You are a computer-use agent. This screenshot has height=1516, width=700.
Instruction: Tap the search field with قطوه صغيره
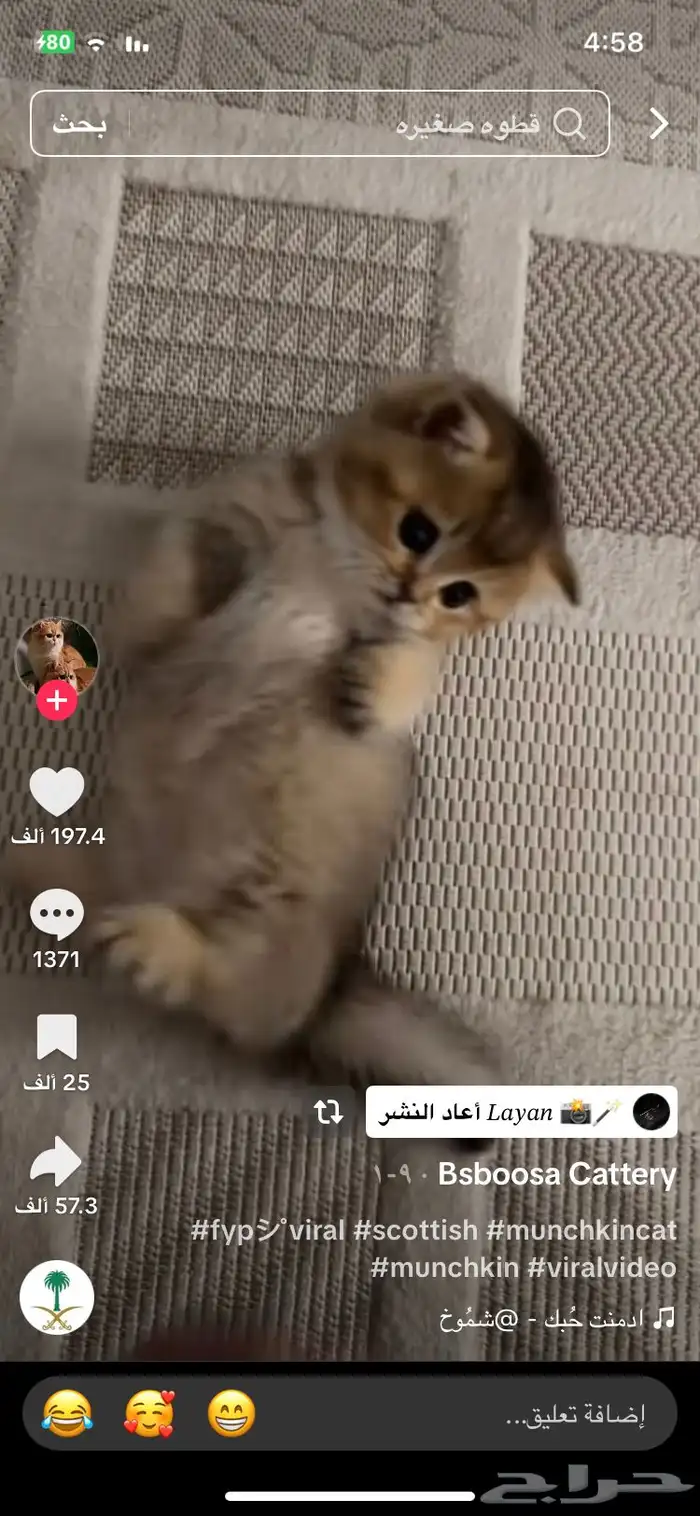(370, 124)
